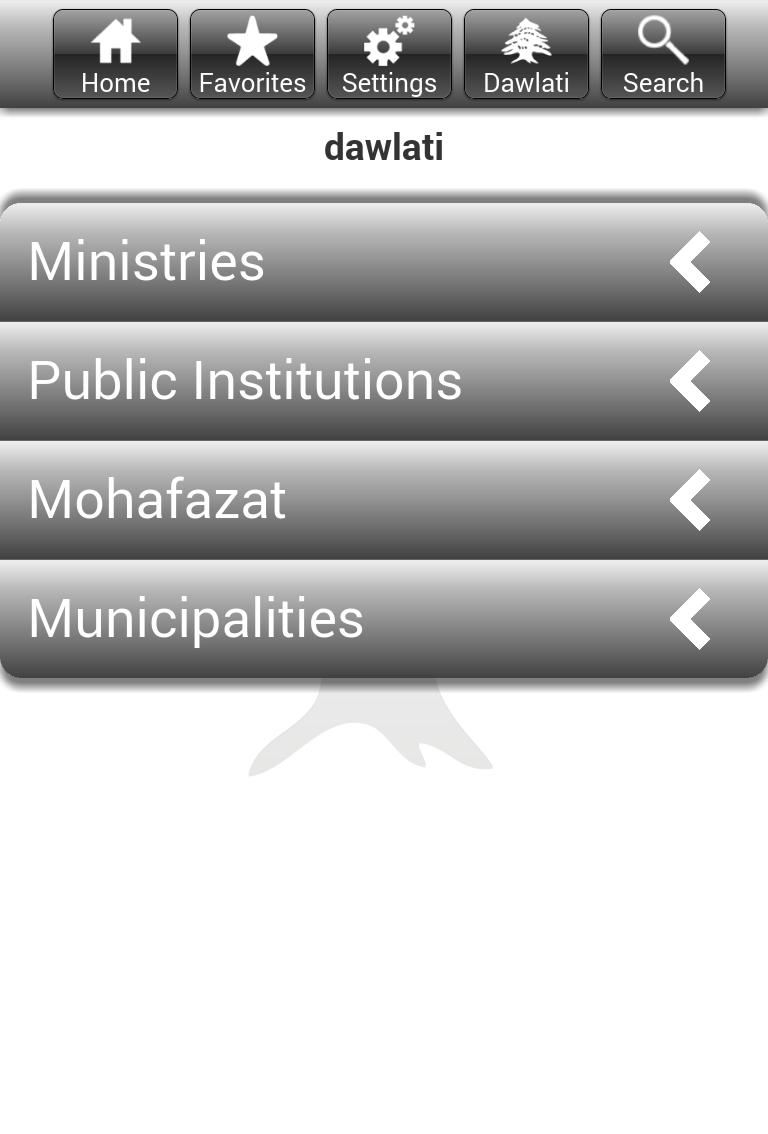Image resolution: width=768 pixels, height=1134 pixels.
Task: Switch to the Dawlati tab
Action: [526, 55]
